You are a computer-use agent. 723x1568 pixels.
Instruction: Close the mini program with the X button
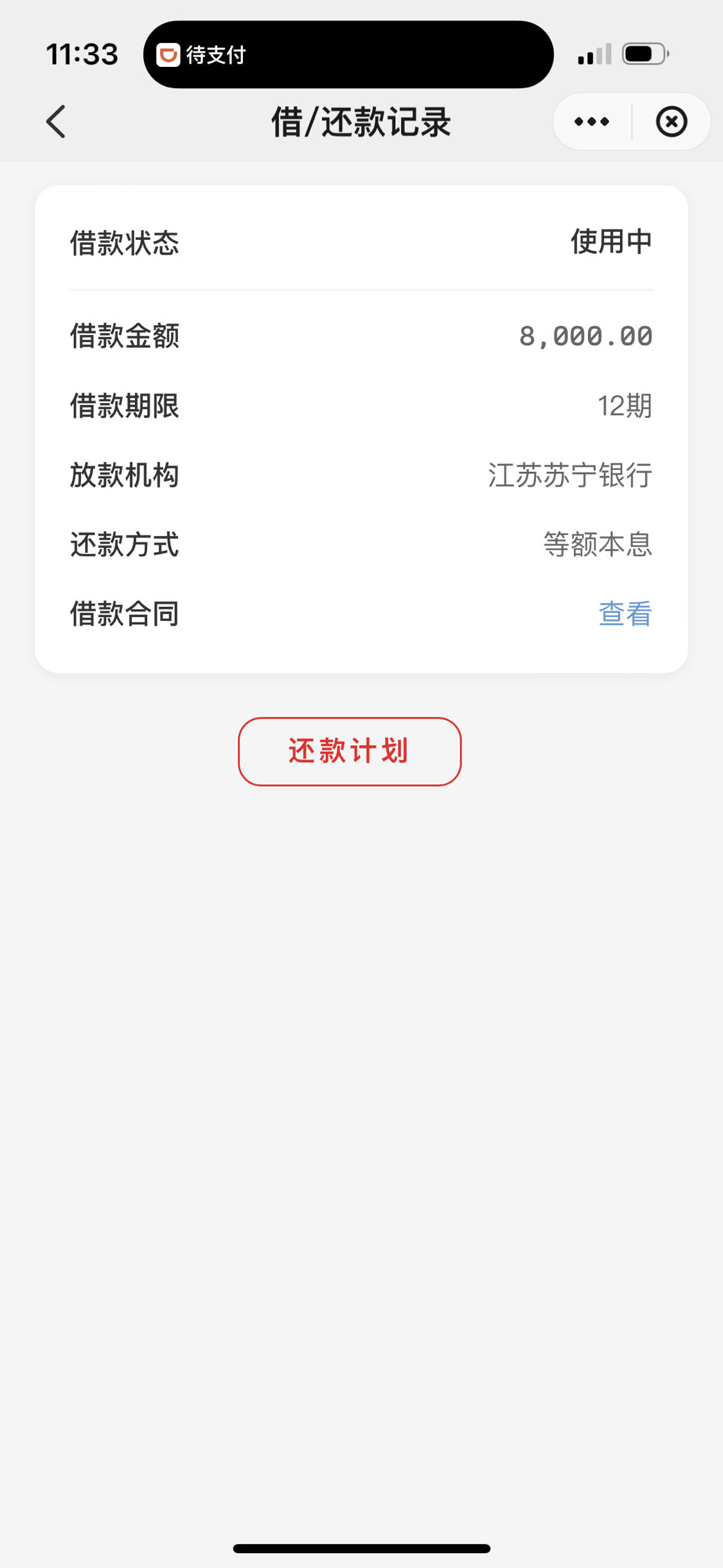coord(672,122)
